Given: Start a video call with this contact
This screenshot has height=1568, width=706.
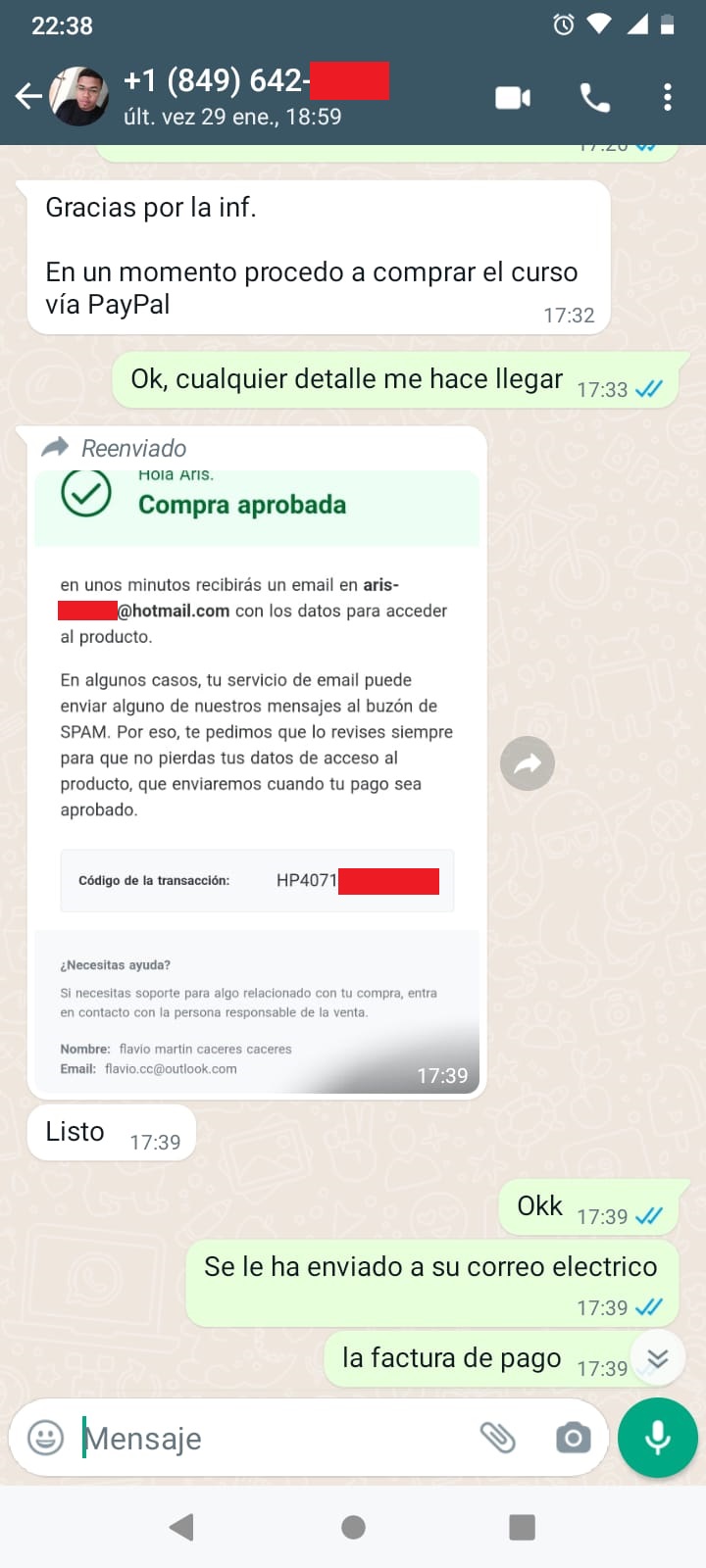Looking at the screenshot, I should coord(512,97).
